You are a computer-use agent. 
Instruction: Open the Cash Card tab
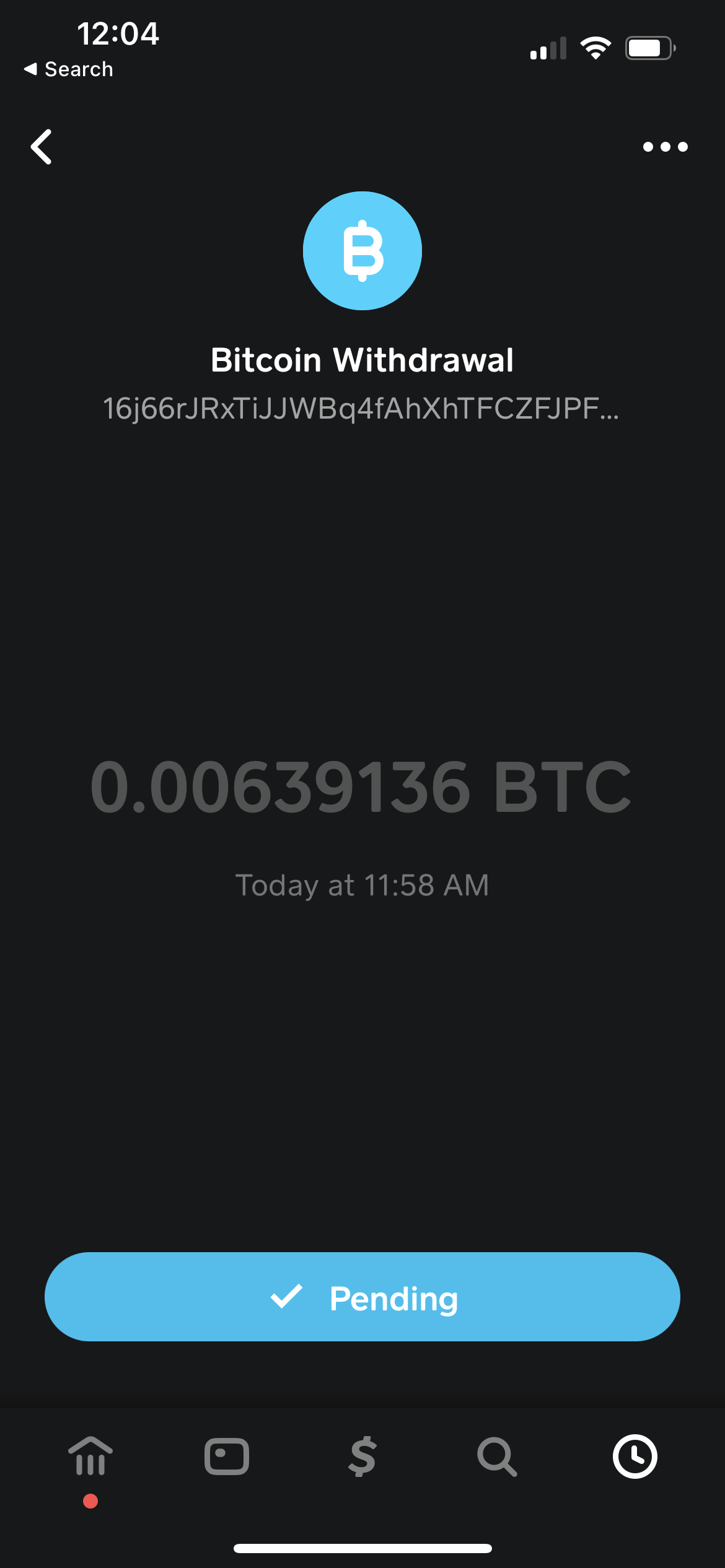tap(227, 1456)
